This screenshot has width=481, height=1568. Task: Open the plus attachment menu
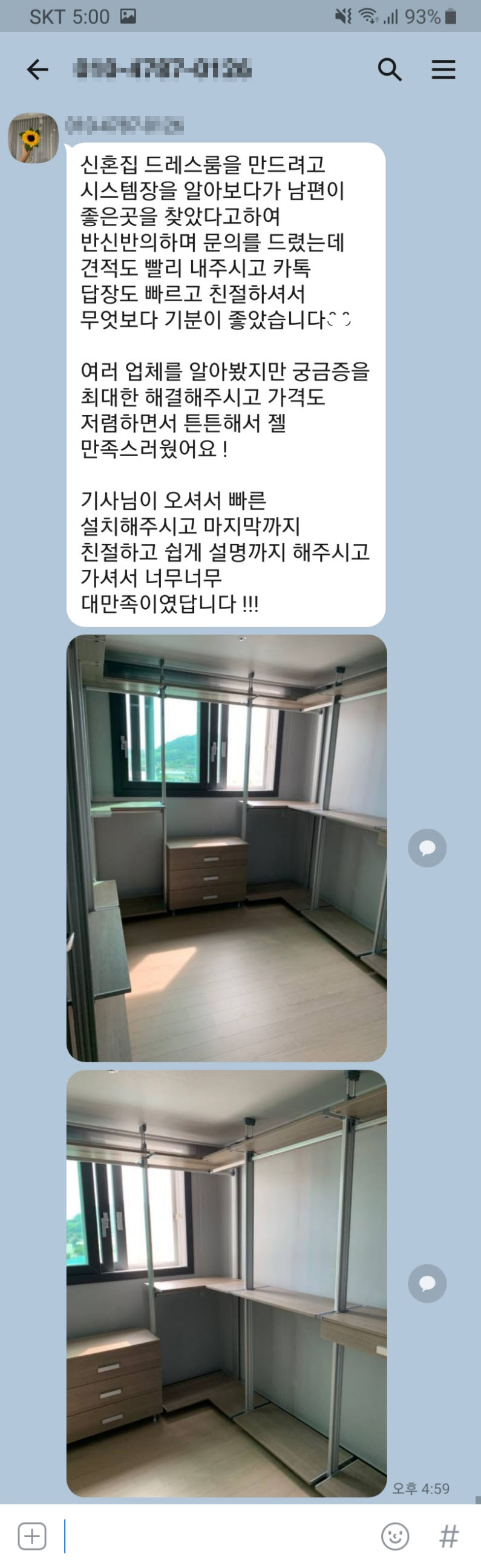pos(31,1536)
